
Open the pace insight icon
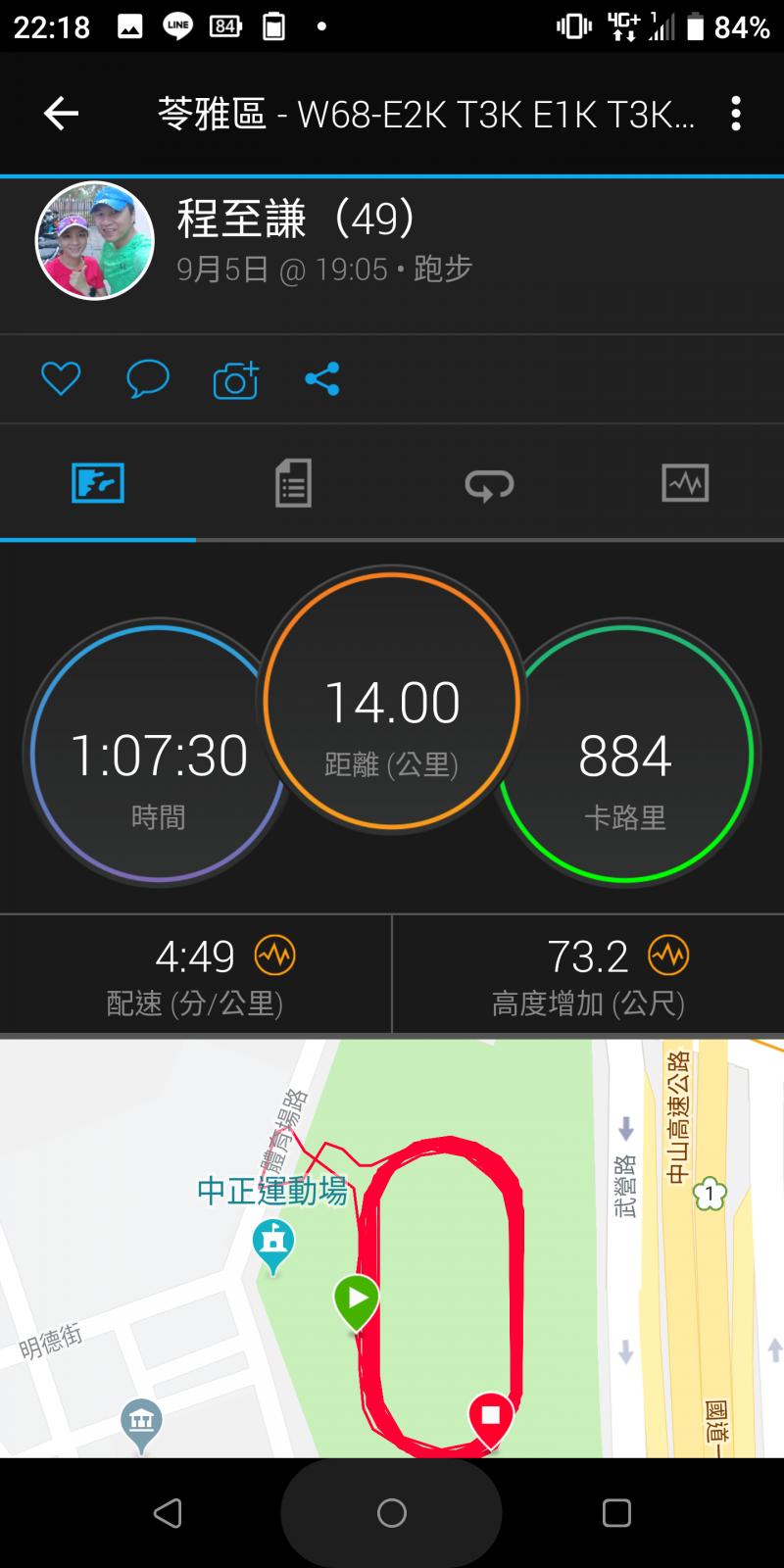coord(274,955)
